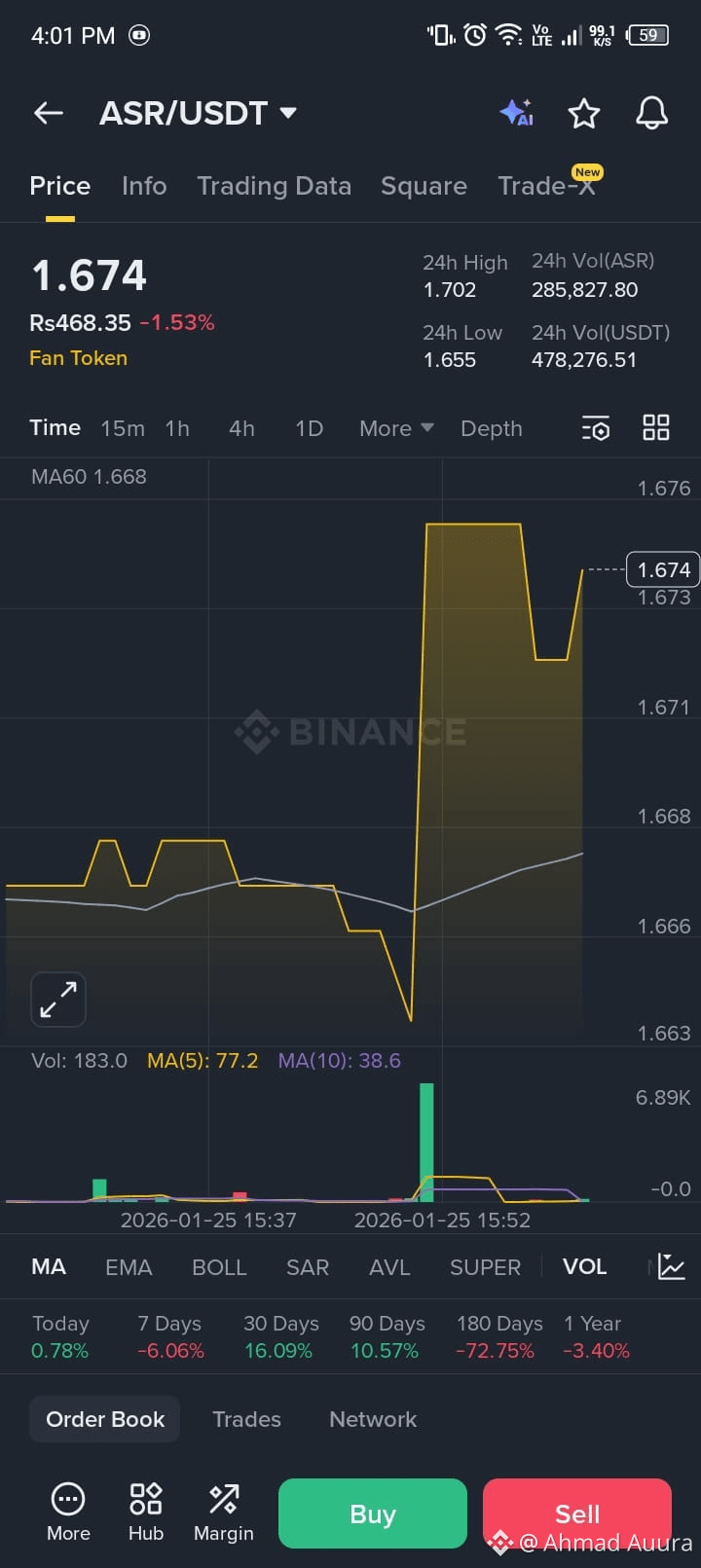Open the indicator settings icon beside Depth
The image size is (701, 1568).
595,428
